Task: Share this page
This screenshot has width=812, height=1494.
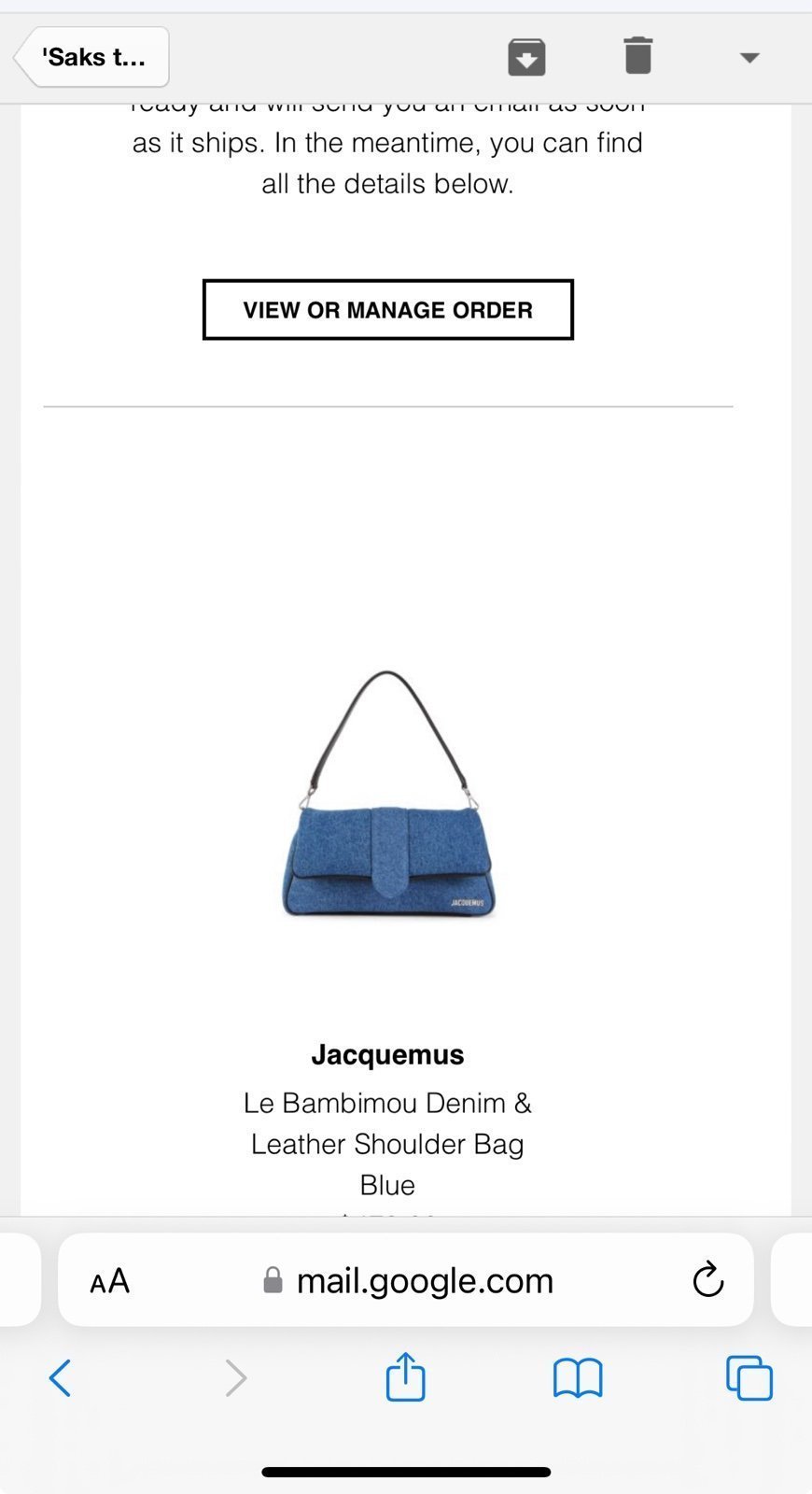Action: coord(406,1376)
